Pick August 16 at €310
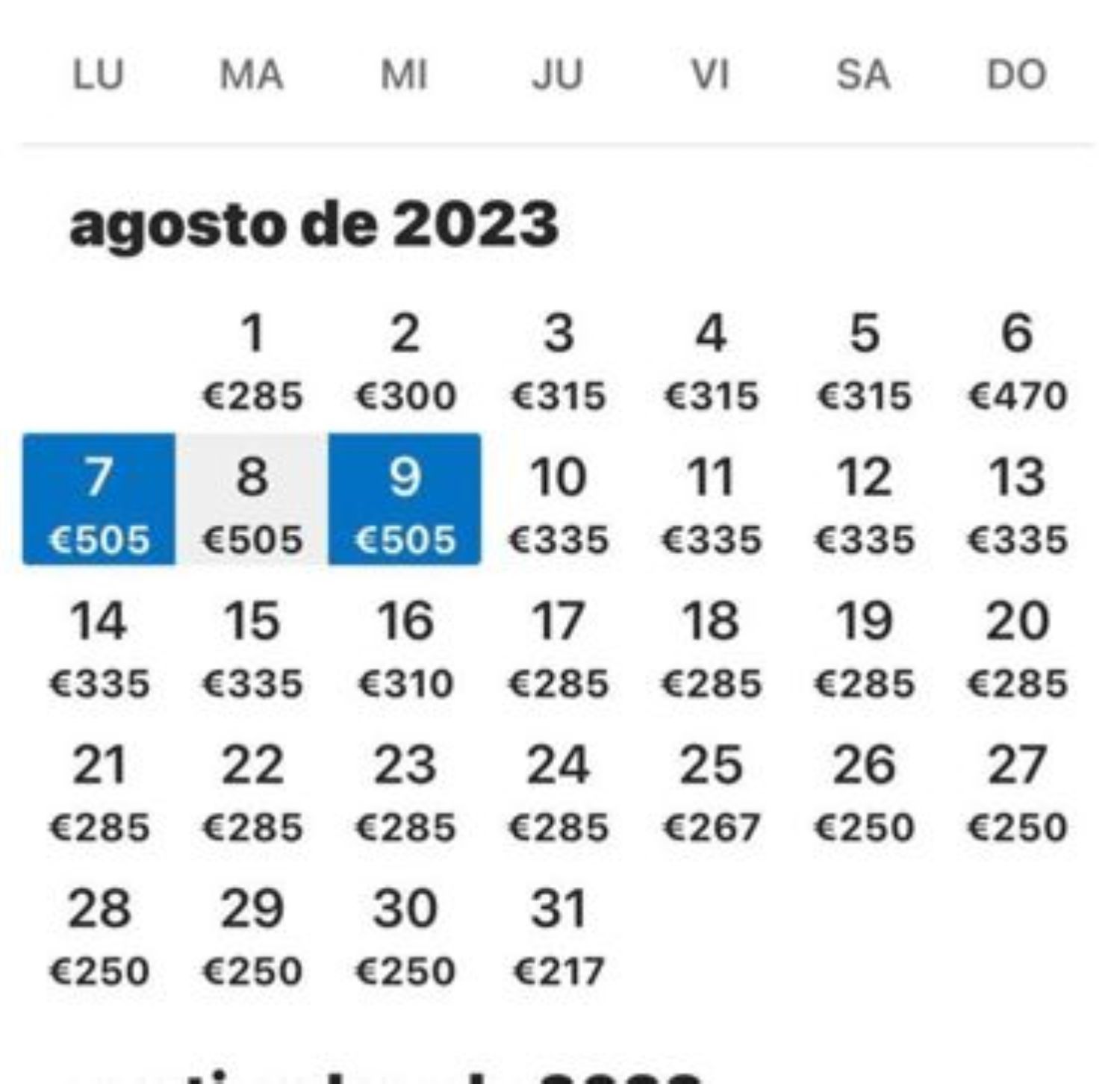 coord(405,648)
